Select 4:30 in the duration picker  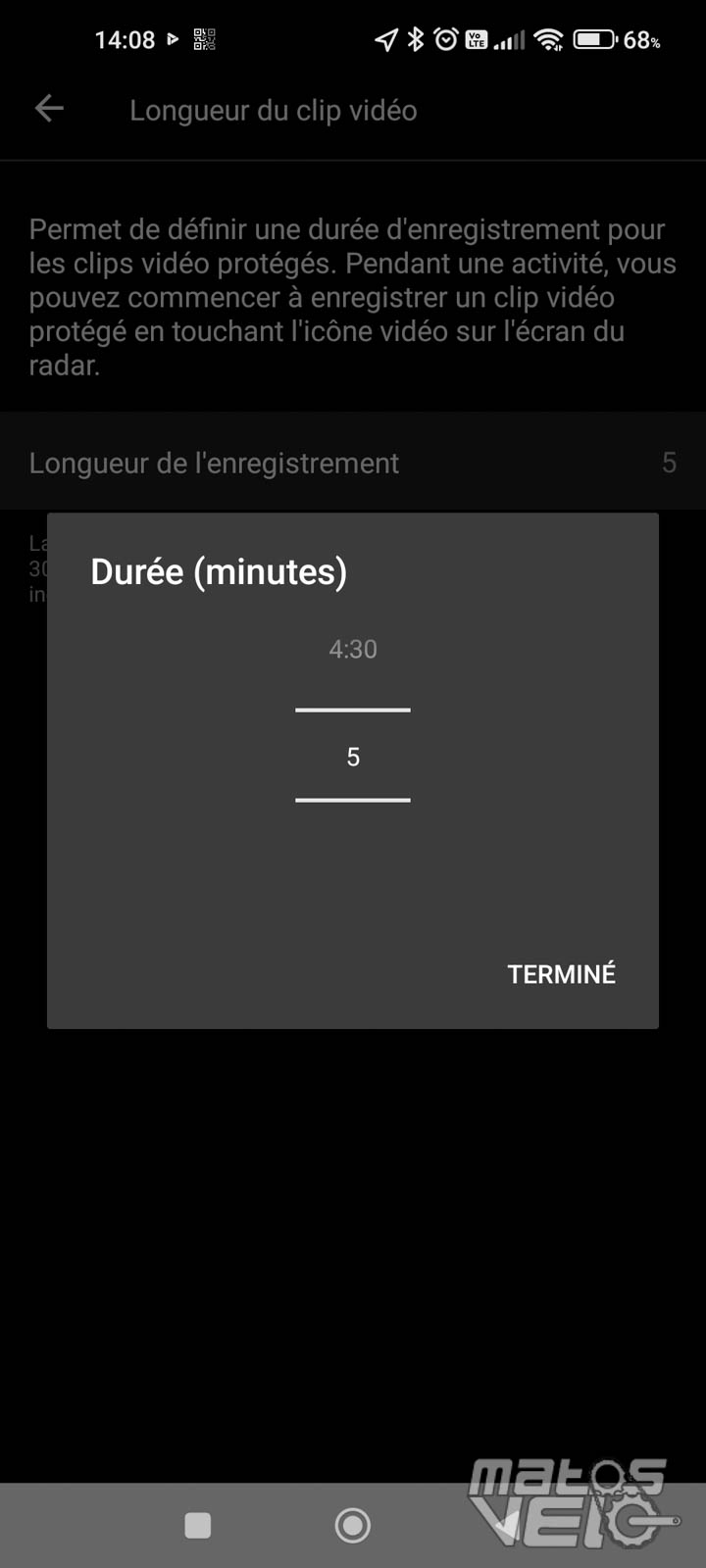[x=353, y=649]
